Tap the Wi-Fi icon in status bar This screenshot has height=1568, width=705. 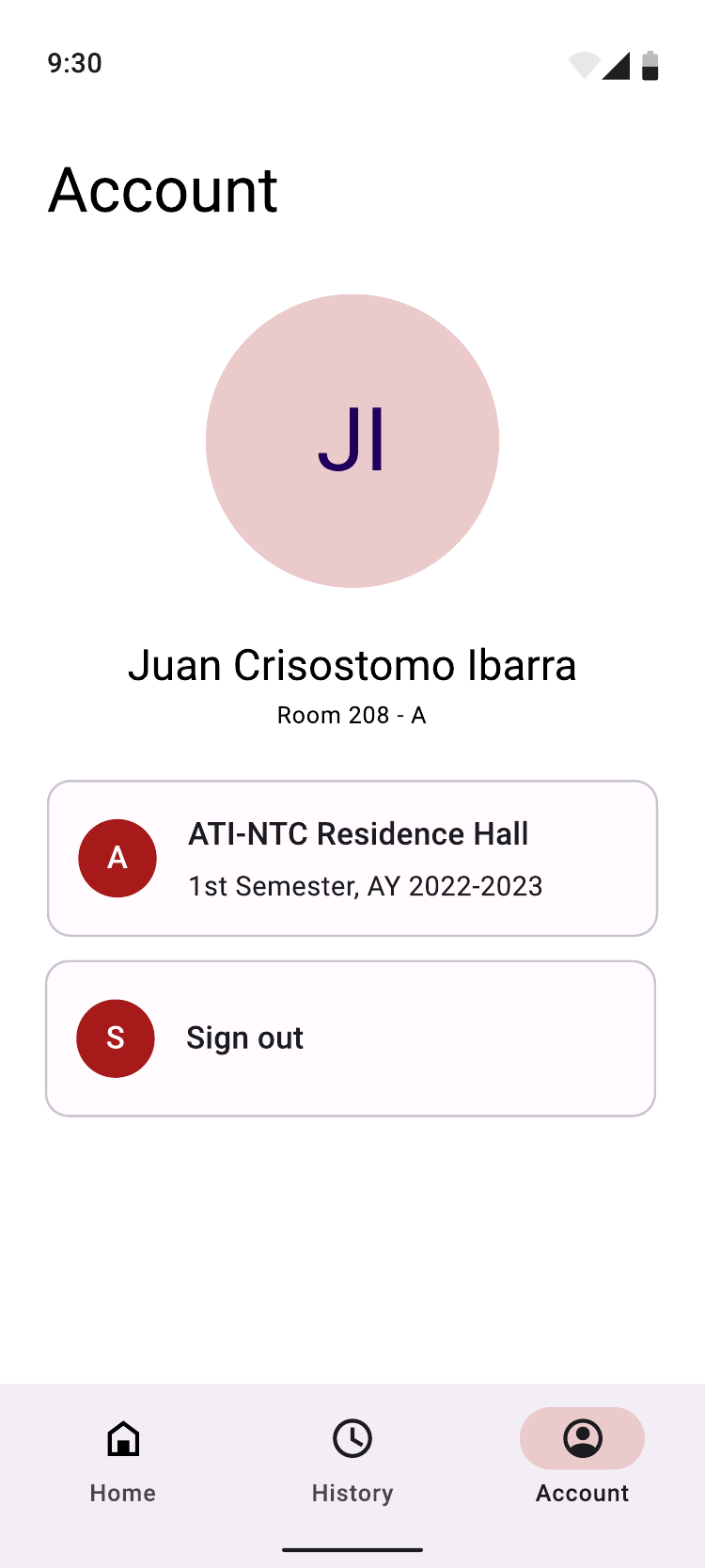[x=584, y=64]
